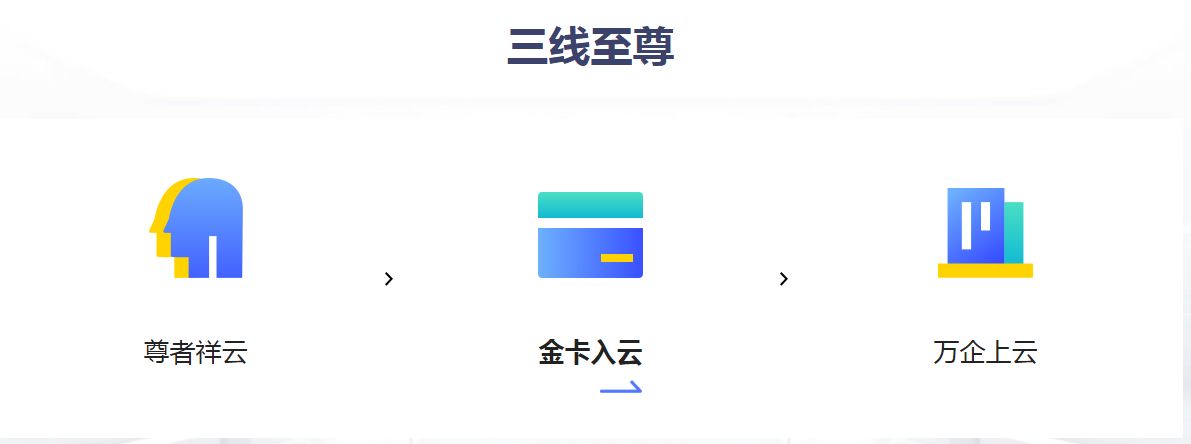Switch to the 万企上云 option
The width and height of the screenshot is (1191, 444).
tap(985, 352)
